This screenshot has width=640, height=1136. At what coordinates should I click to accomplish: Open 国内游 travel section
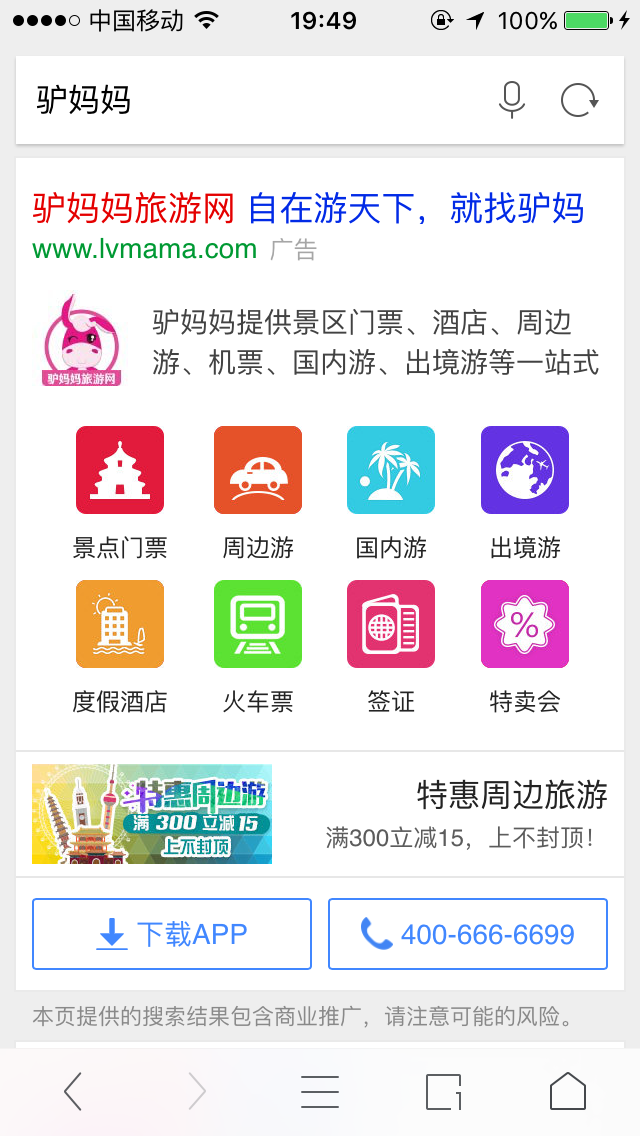[391, 471]
